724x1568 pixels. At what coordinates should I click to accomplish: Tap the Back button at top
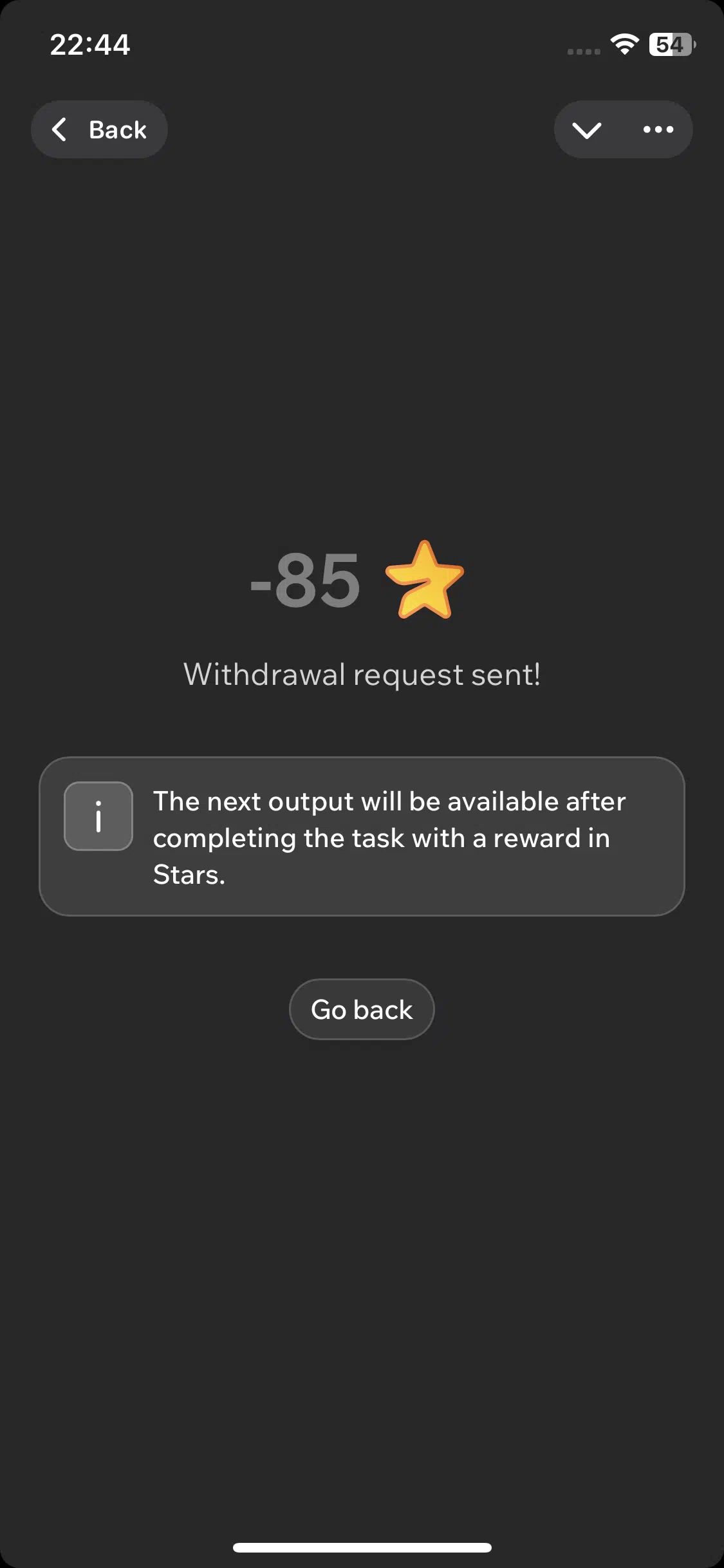(x=99, y=129)
